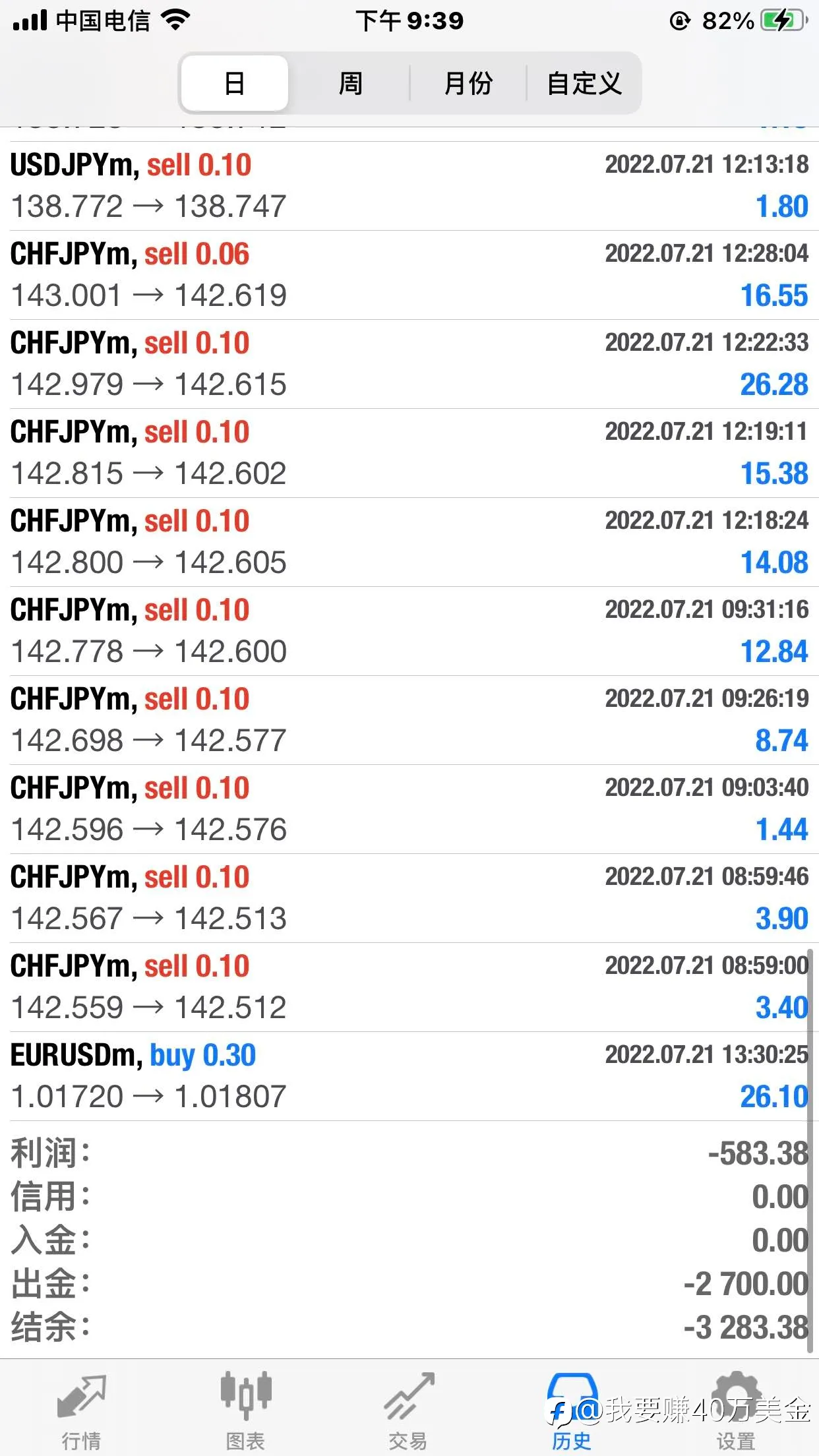Open the EURUSDm buy 0.30 trade
Screen dimensions: 819x1456
pos(409,1076)
